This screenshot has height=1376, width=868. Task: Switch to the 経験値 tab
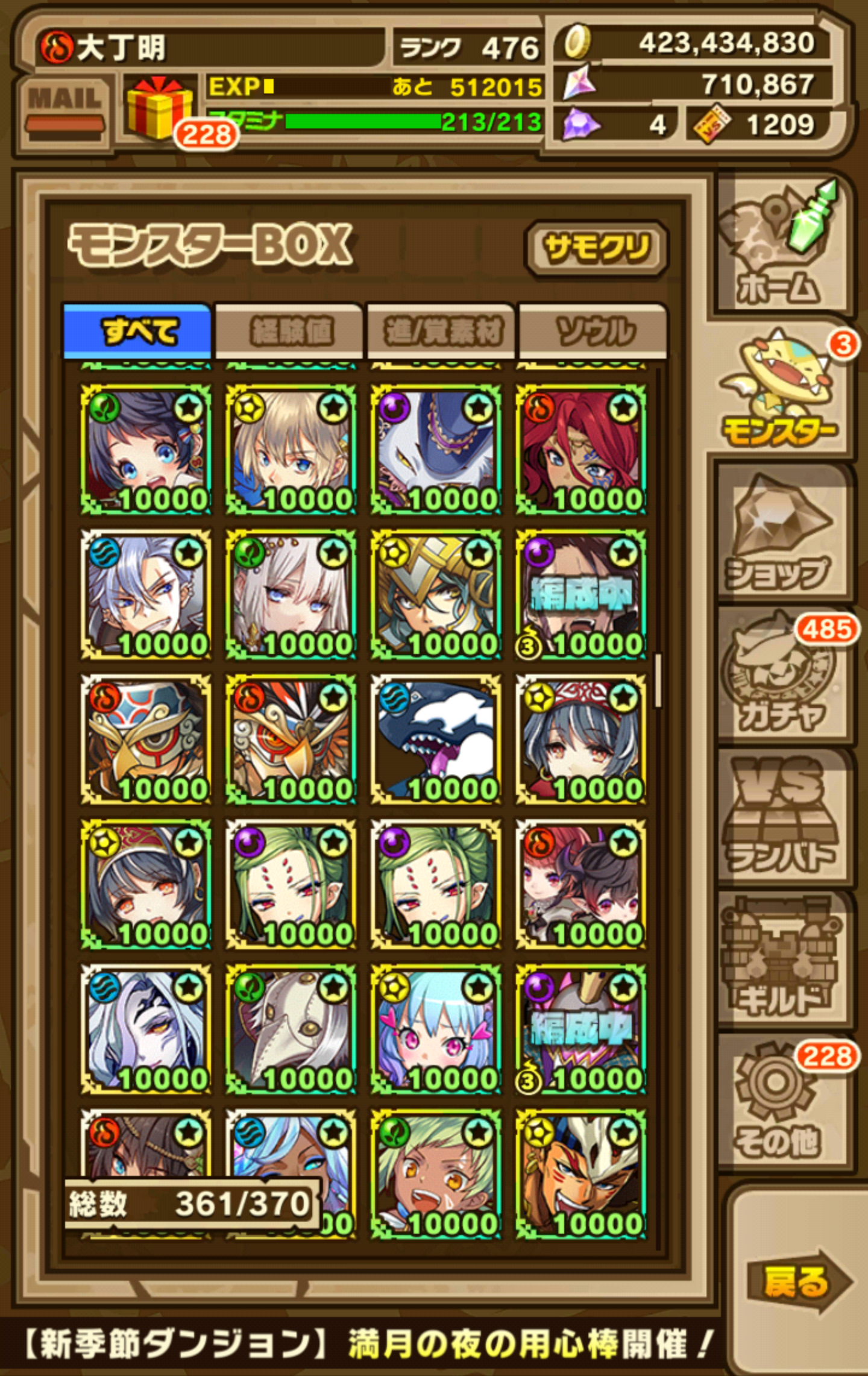point(289,331)
